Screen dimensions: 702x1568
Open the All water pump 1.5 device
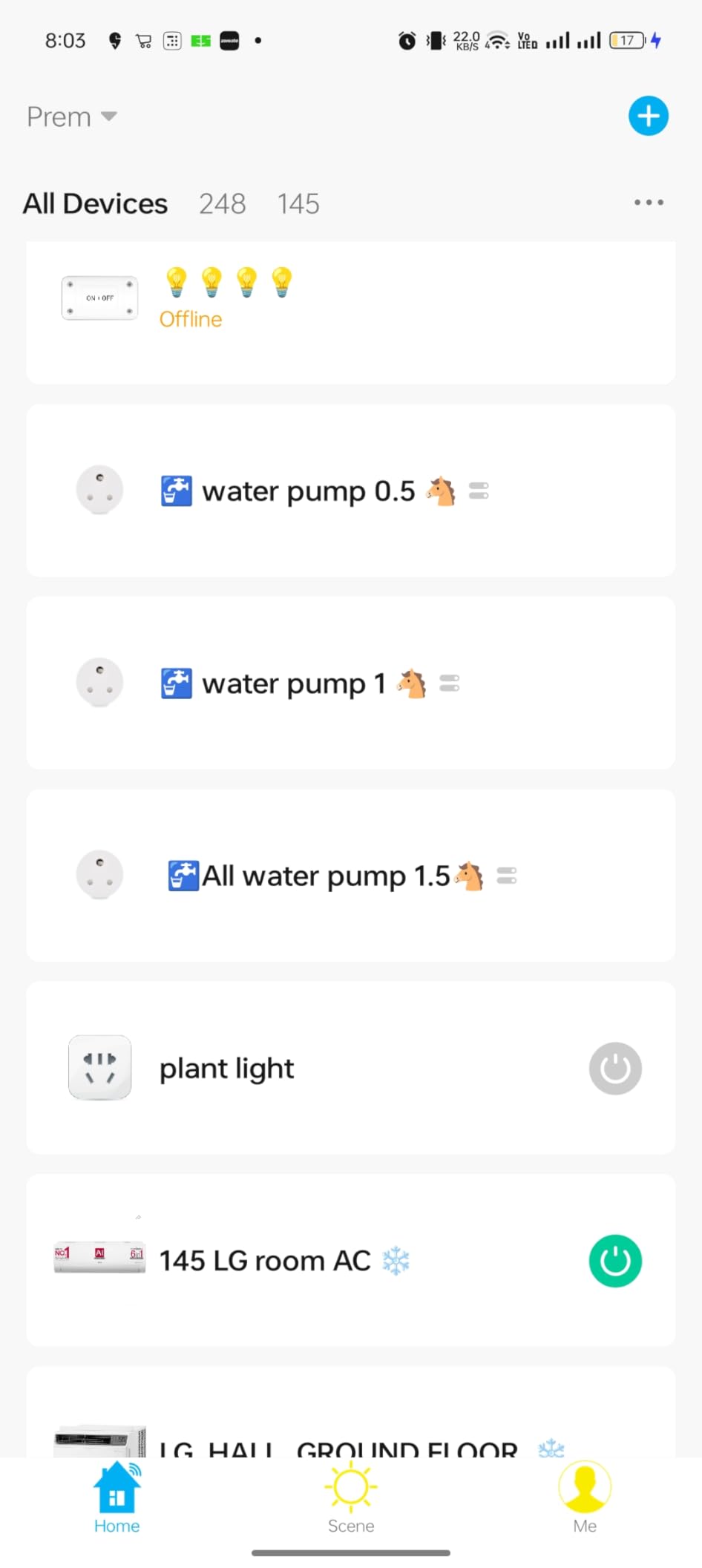(350, 876)
